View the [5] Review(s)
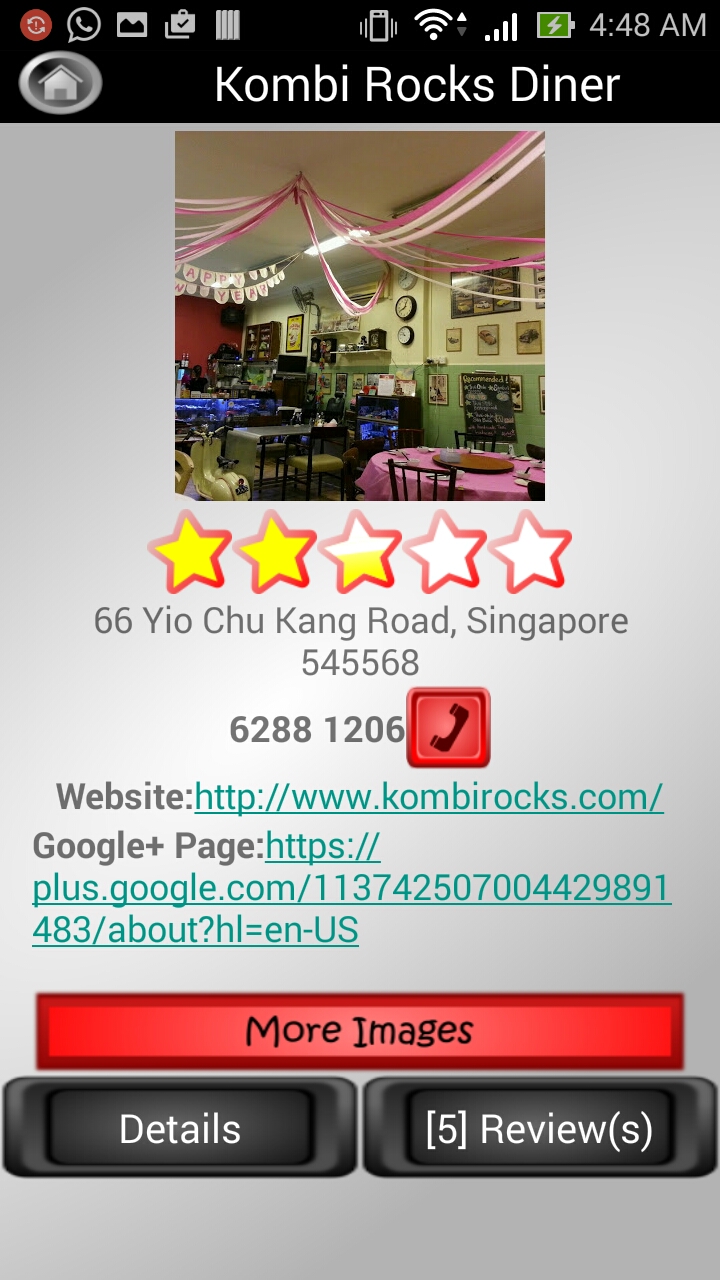 539,1128
